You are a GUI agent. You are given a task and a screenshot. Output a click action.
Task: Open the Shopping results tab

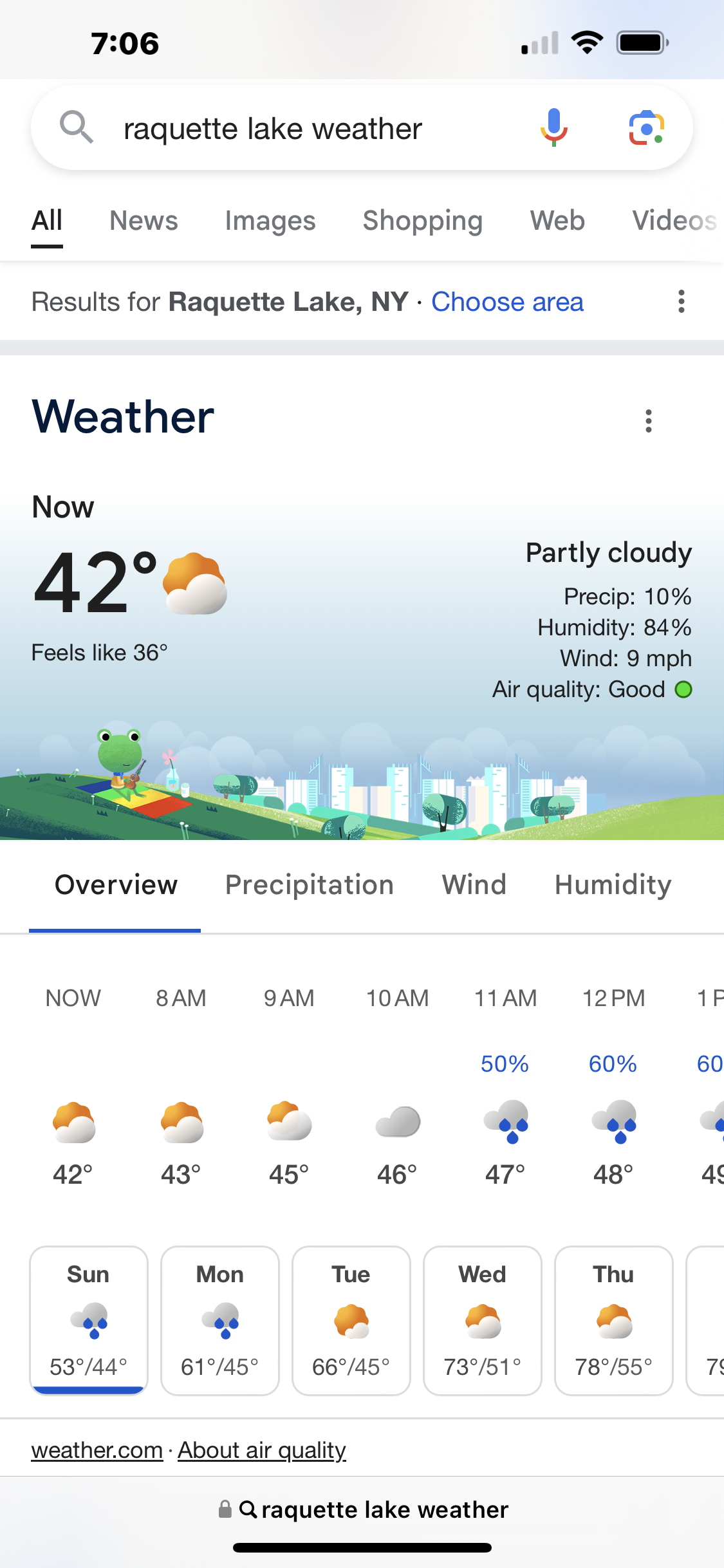(x=423, y=221)
